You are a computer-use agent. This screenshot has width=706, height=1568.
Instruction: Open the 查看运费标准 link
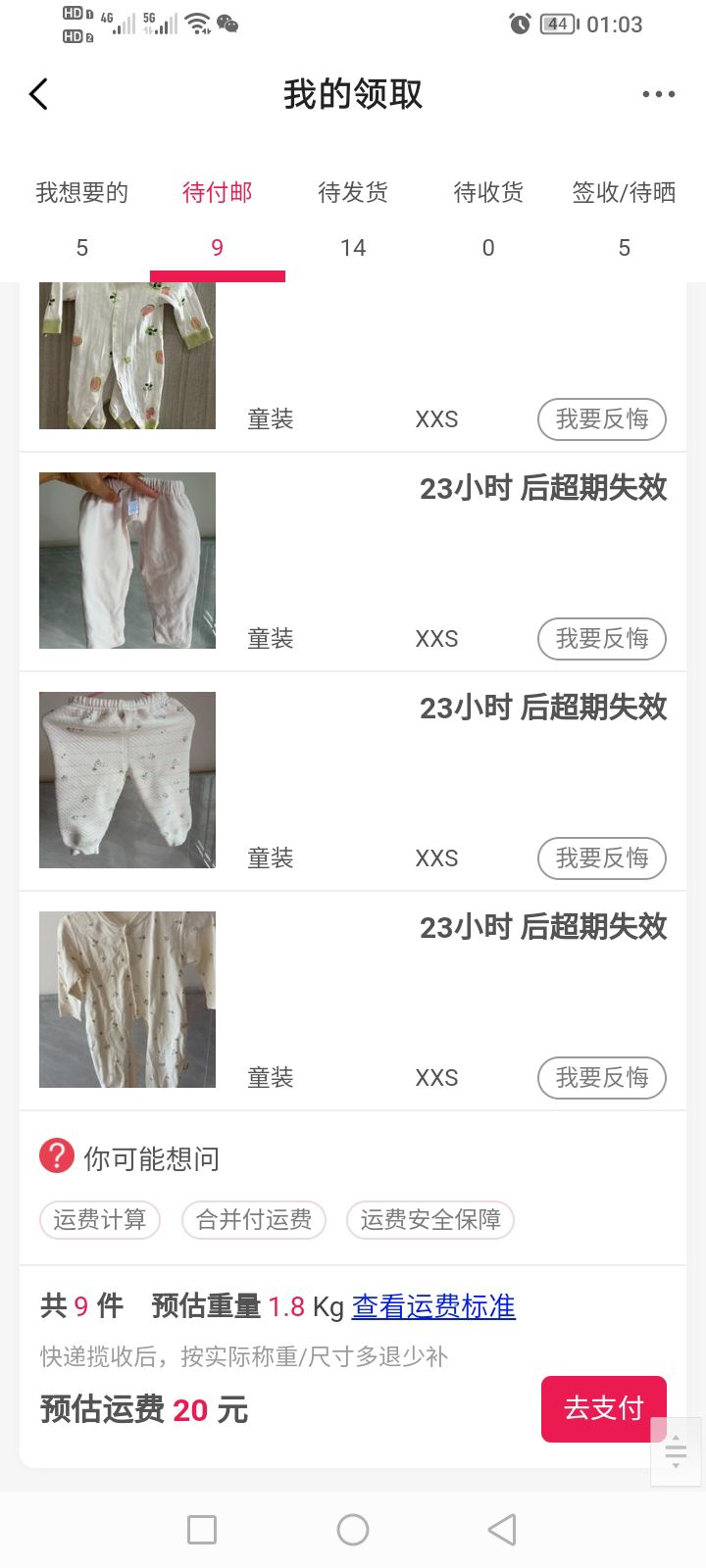[x=433, y=1306]
